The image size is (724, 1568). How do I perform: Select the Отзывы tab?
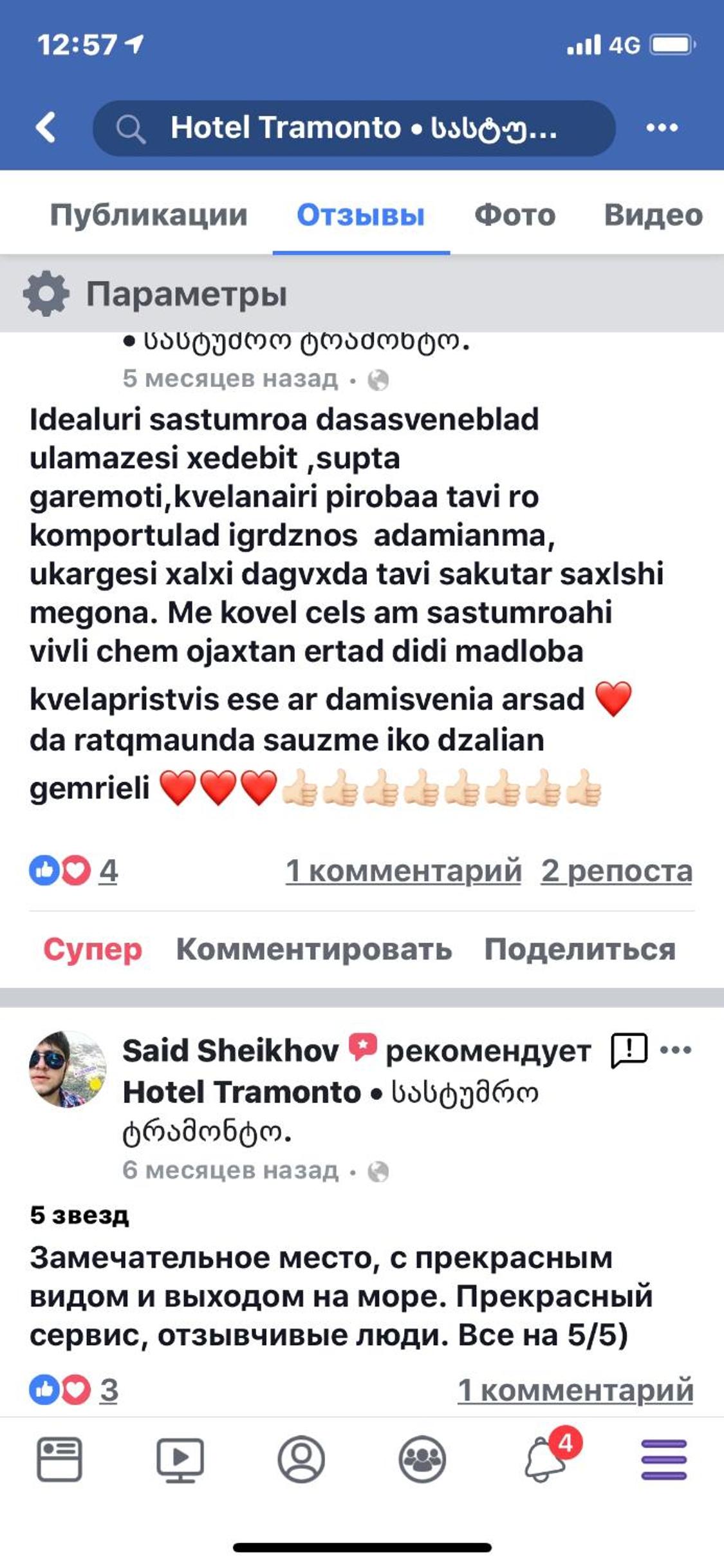pyautogui.click(x=360, y=215)
